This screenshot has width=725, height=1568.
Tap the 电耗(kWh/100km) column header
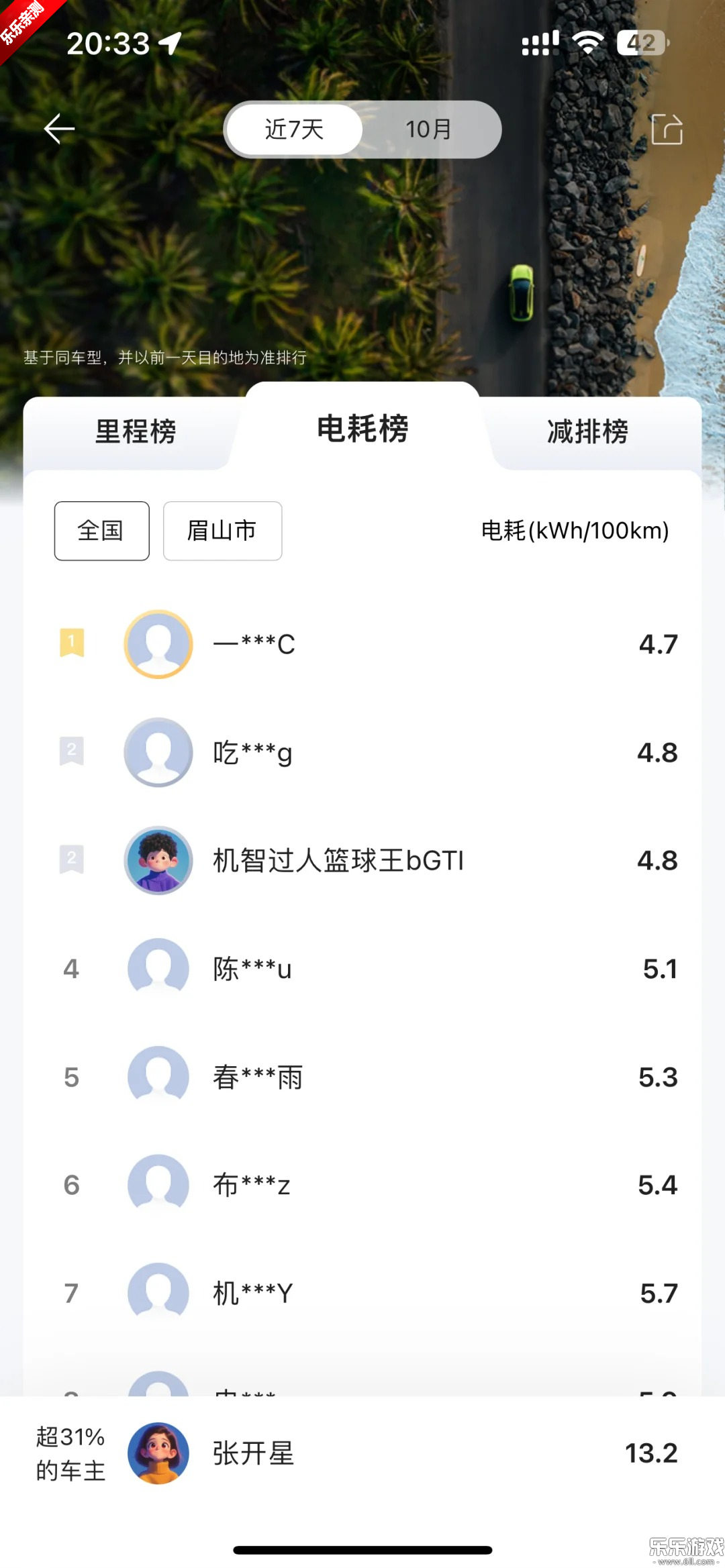click(574, 531)
